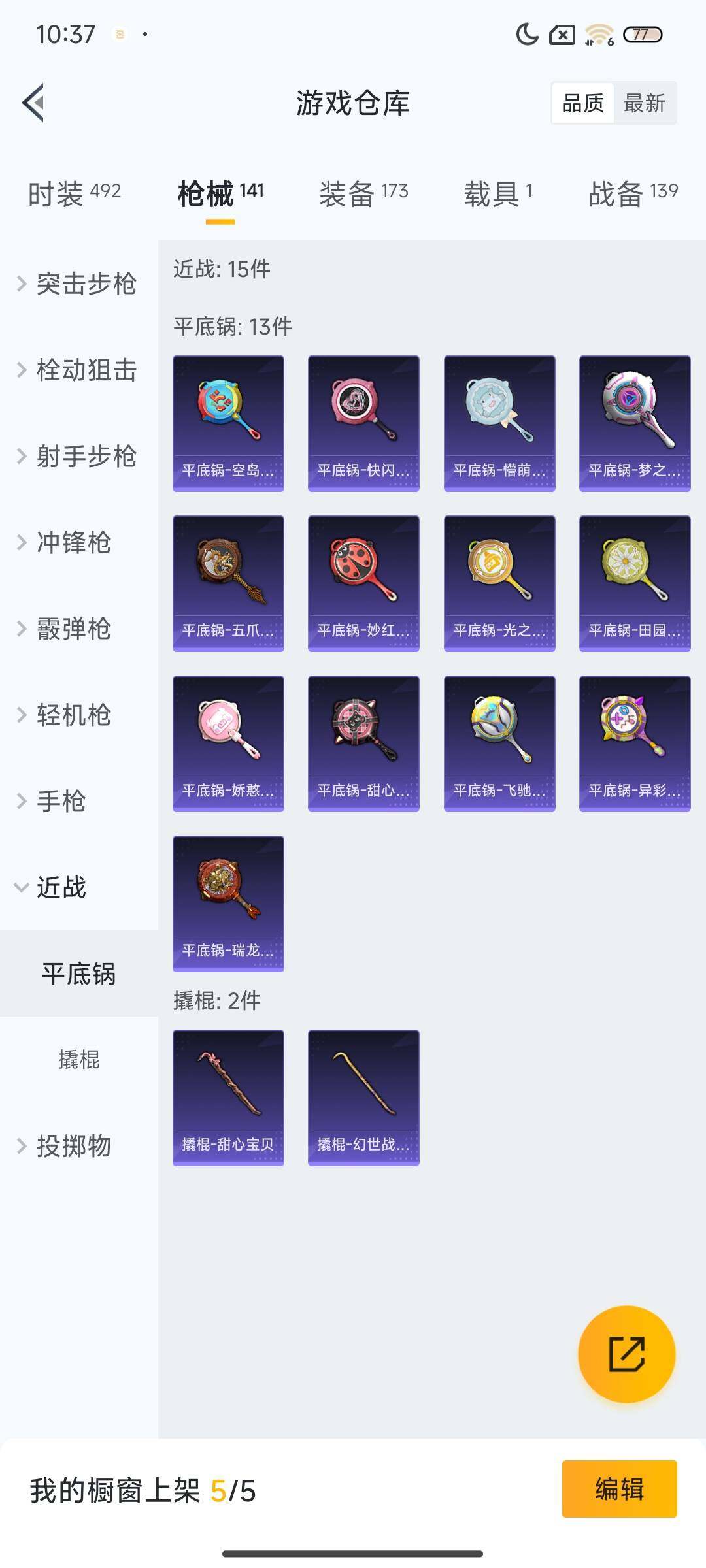This screenshot has width=706, height=1568.
Task: Open the 撬棍-甜心宝贝 item
Action: [x=228, y=1098]
